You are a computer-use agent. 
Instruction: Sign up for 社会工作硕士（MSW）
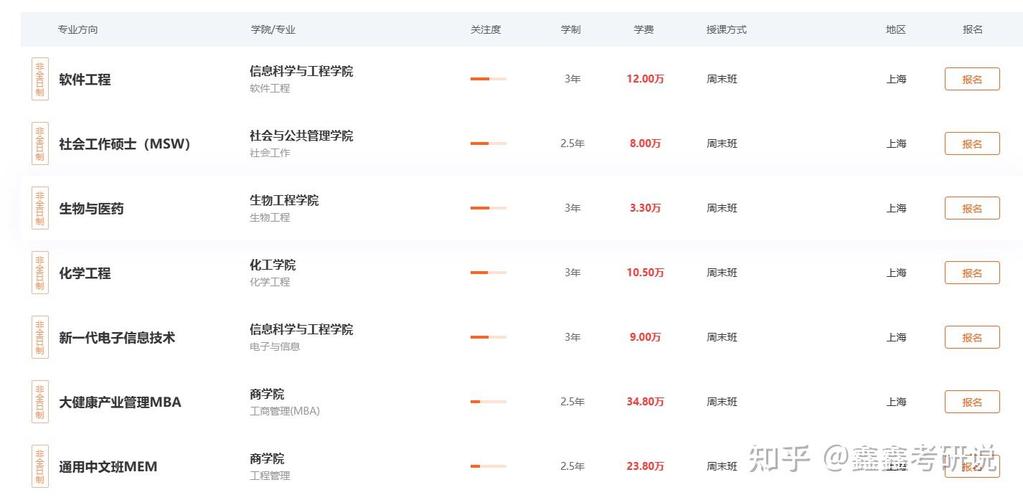[971, 144]
